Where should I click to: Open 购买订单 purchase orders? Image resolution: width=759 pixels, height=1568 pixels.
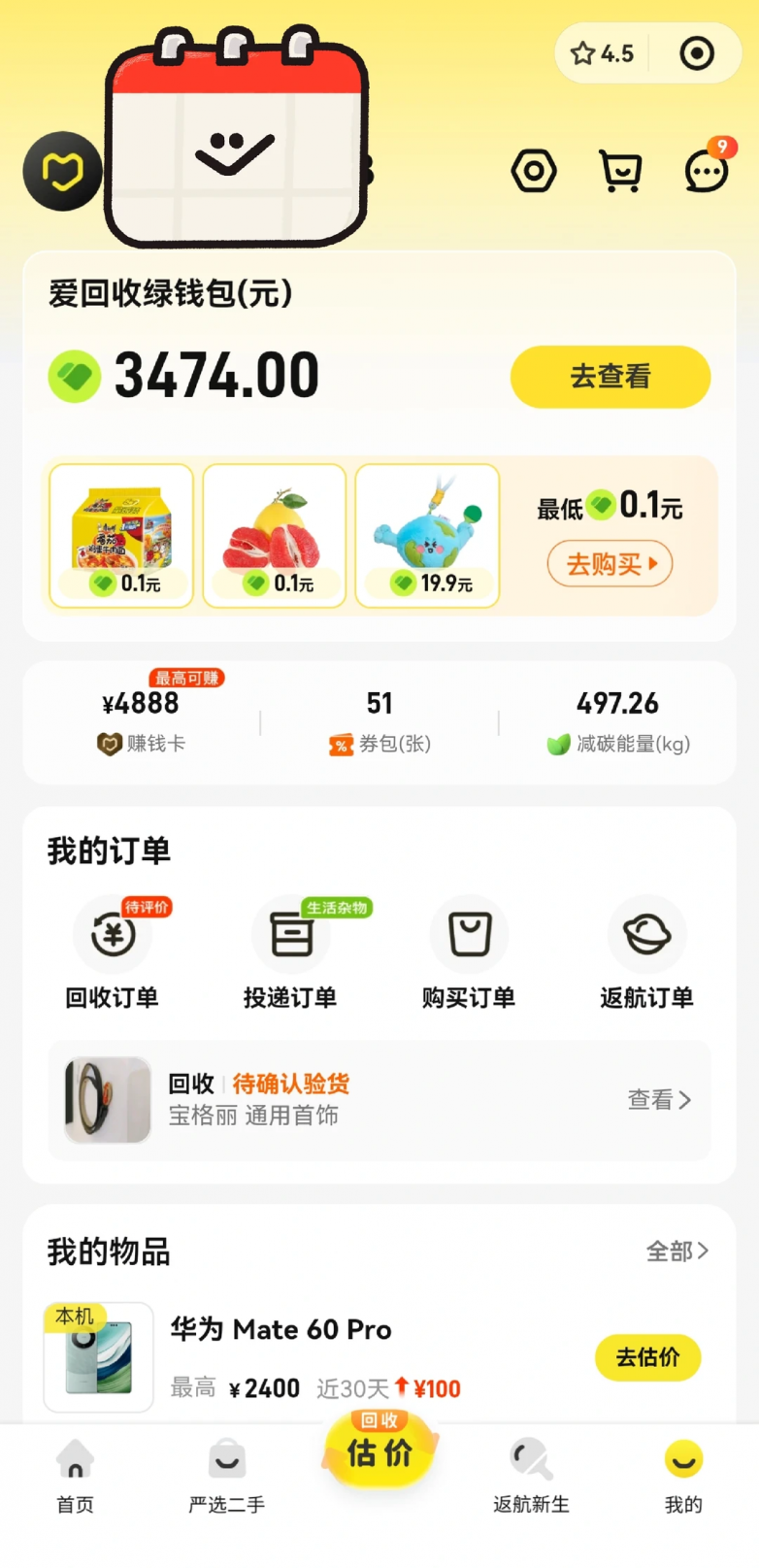(x=469, y=952)
